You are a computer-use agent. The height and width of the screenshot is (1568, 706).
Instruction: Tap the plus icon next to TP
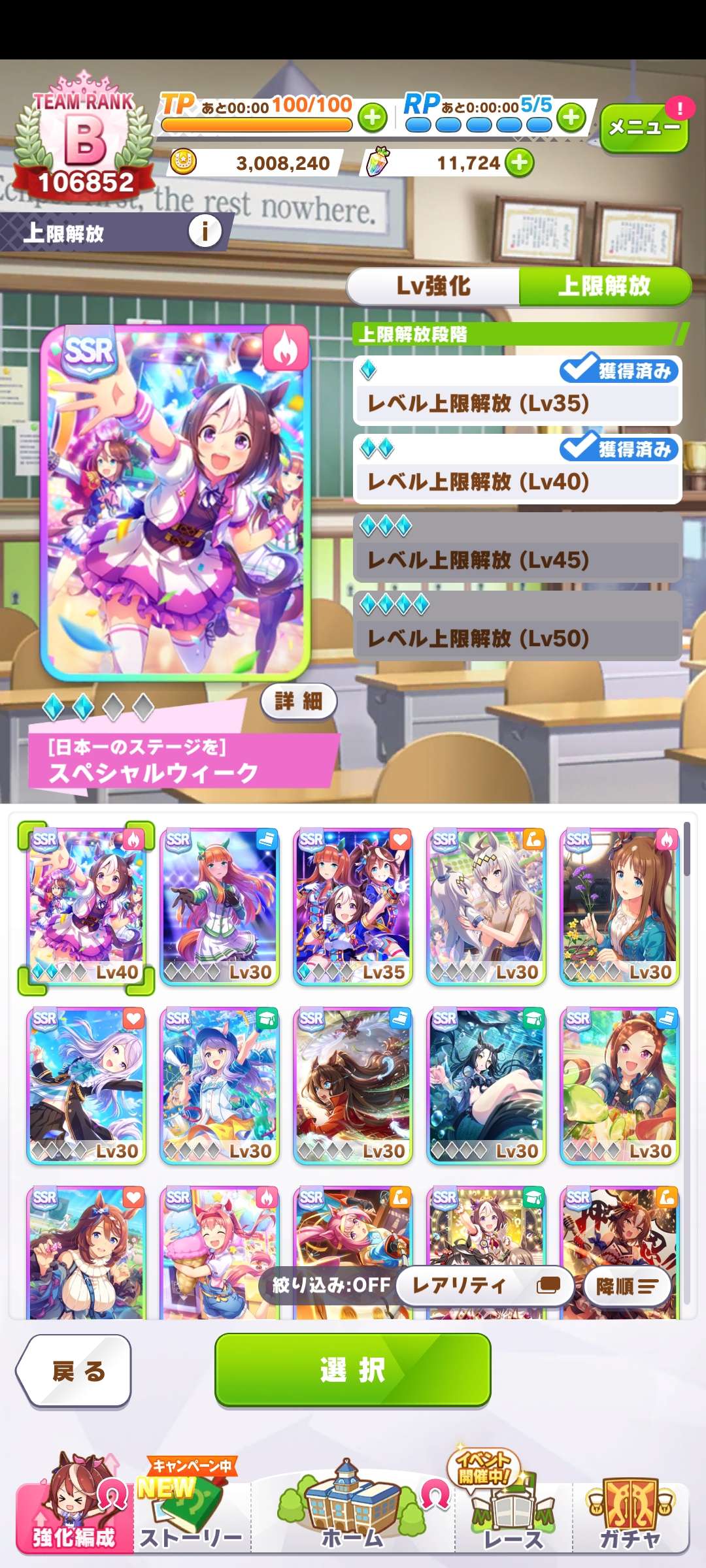373,118
